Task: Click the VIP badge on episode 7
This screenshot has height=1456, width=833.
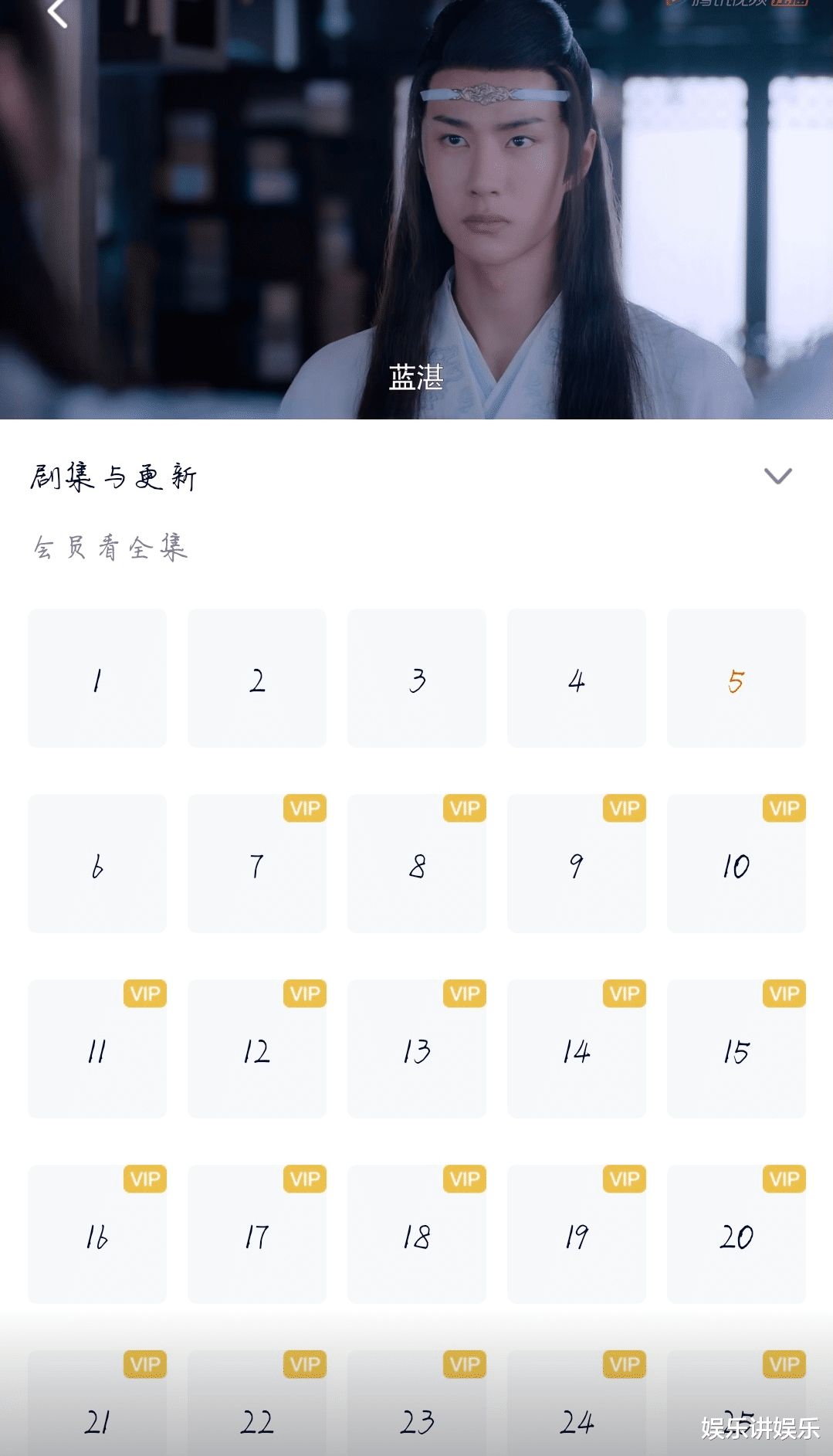Action: (304, 809)
